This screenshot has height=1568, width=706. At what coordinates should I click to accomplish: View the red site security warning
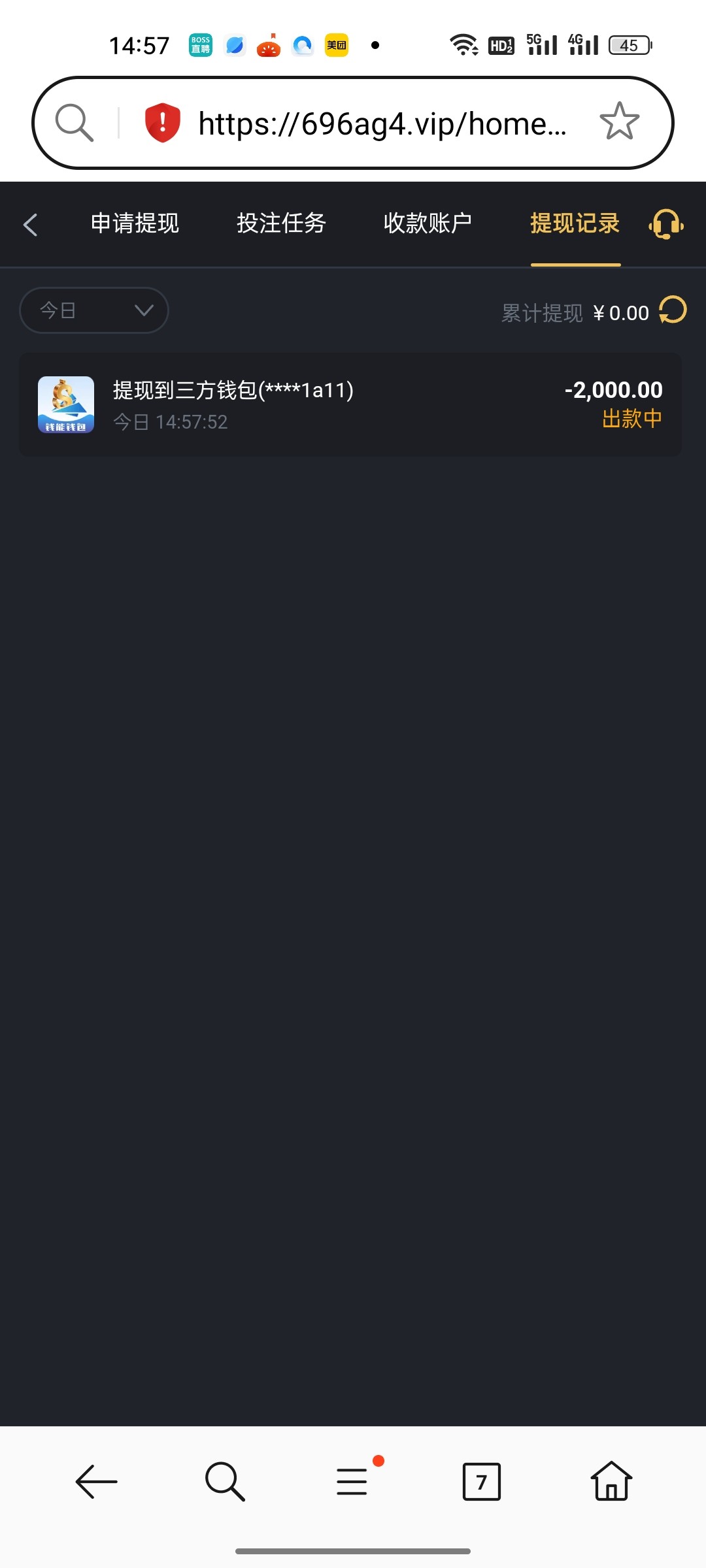pyautogui.click(x=162, y=123)
